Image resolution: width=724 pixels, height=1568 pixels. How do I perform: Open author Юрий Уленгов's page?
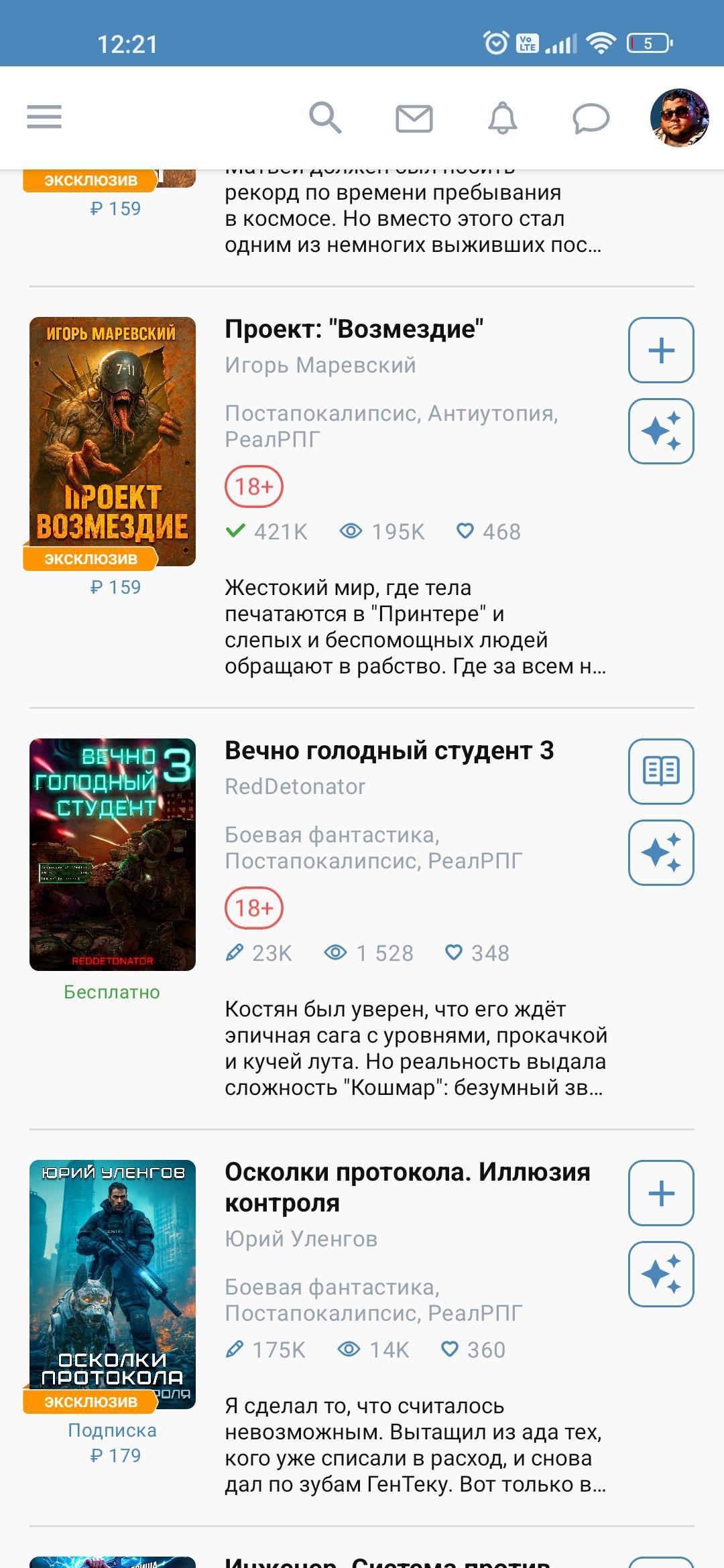coord(301,1239)
